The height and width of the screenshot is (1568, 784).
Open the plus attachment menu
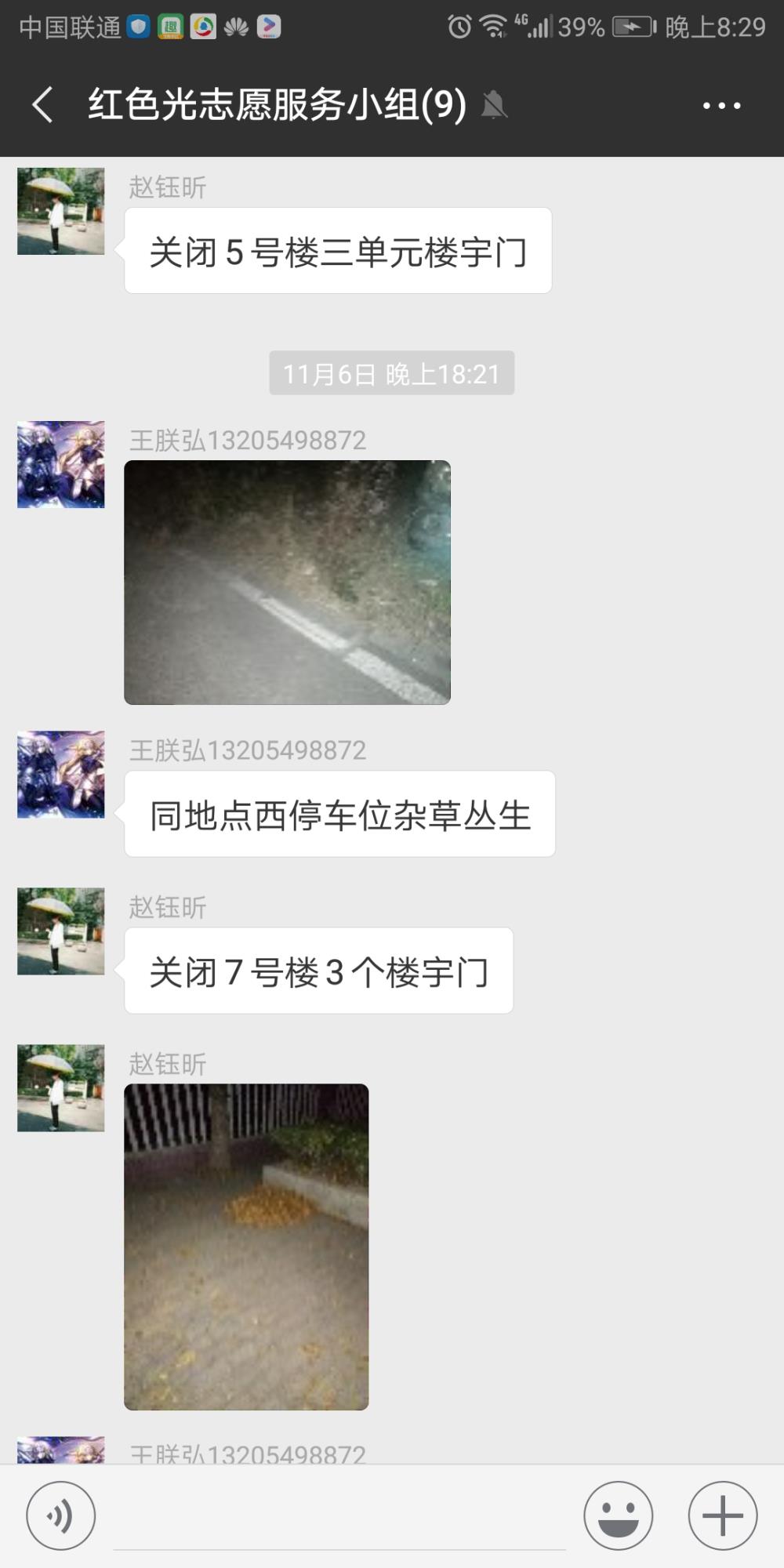723,1516
